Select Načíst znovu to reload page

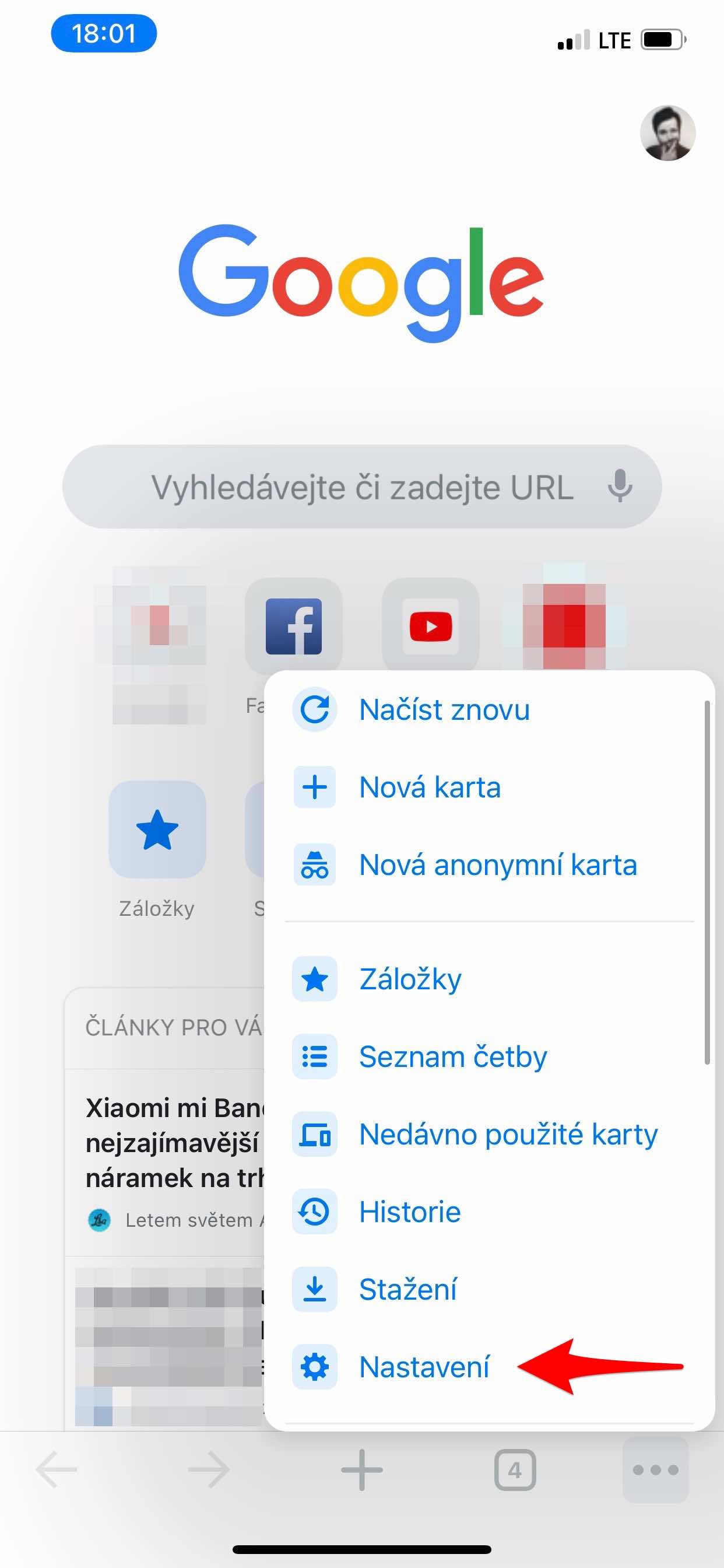click(444, 710)
